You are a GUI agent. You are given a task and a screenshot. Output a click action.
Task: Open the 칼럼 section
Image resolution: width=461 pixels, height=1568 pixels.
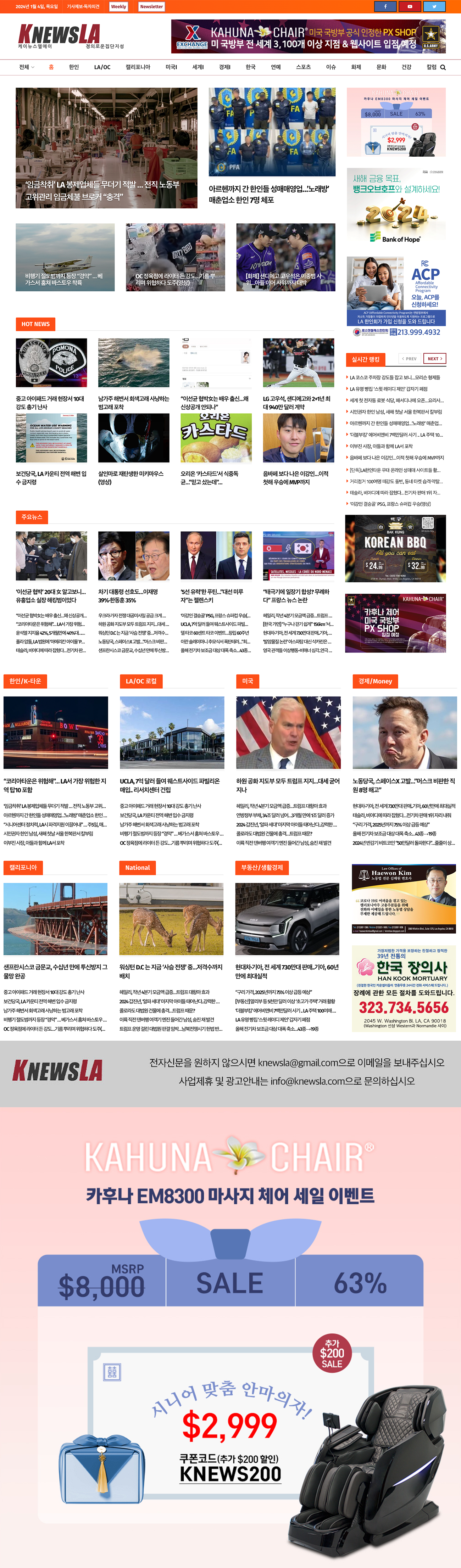(x=431, y=67)
